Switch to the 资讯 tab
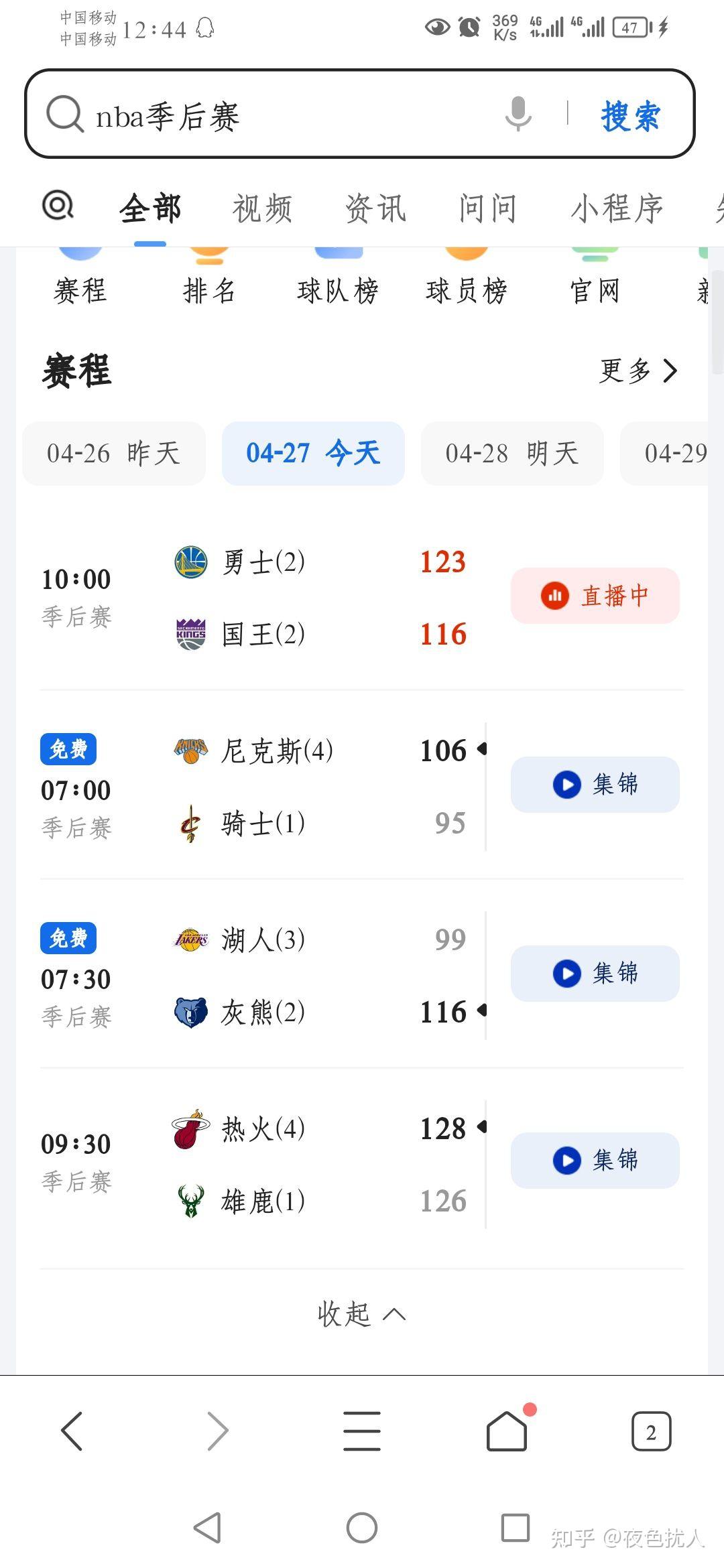Viewport: 724px width, 1568px height. (375, 208)
